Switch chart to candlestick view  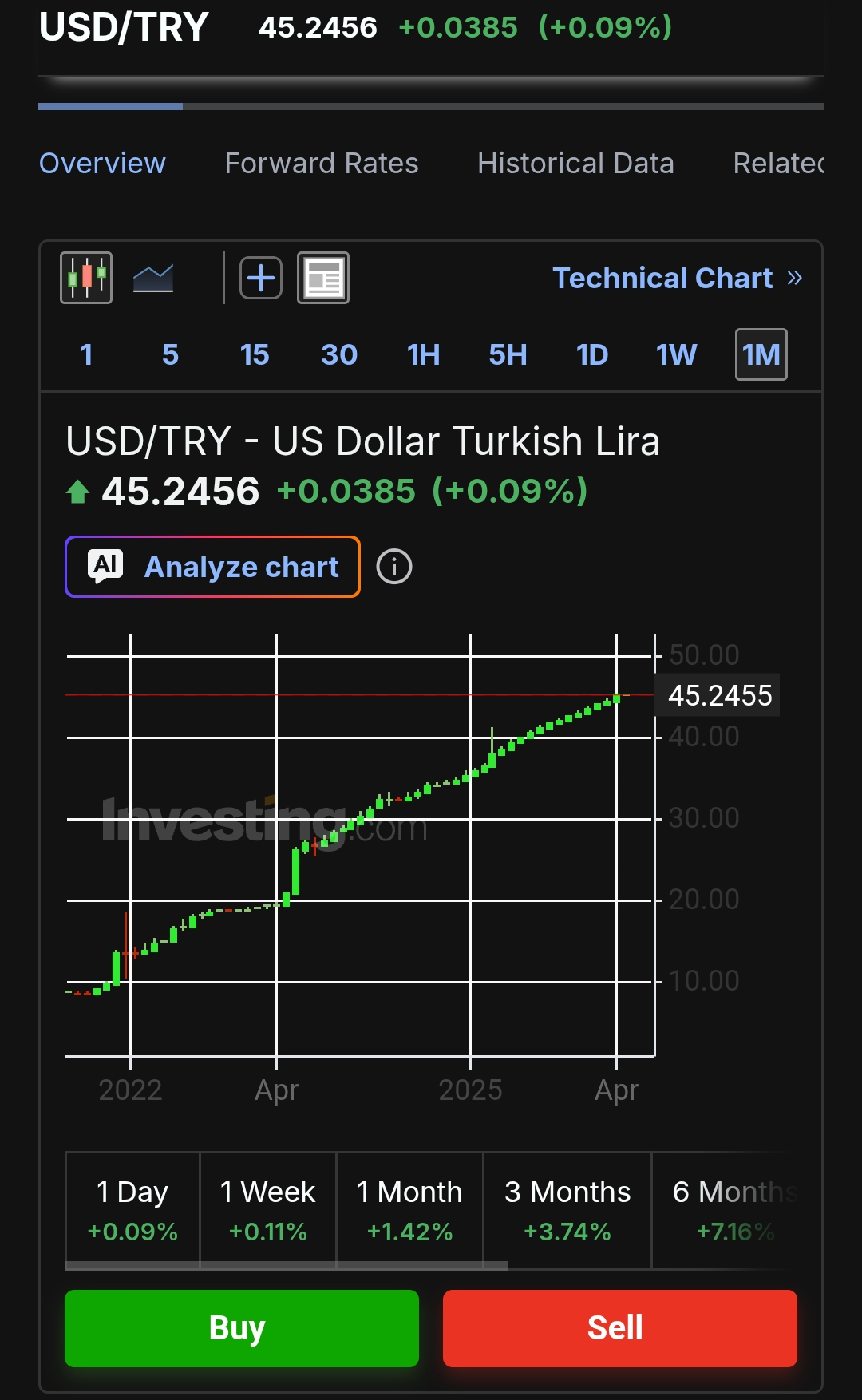coord(86,278)
